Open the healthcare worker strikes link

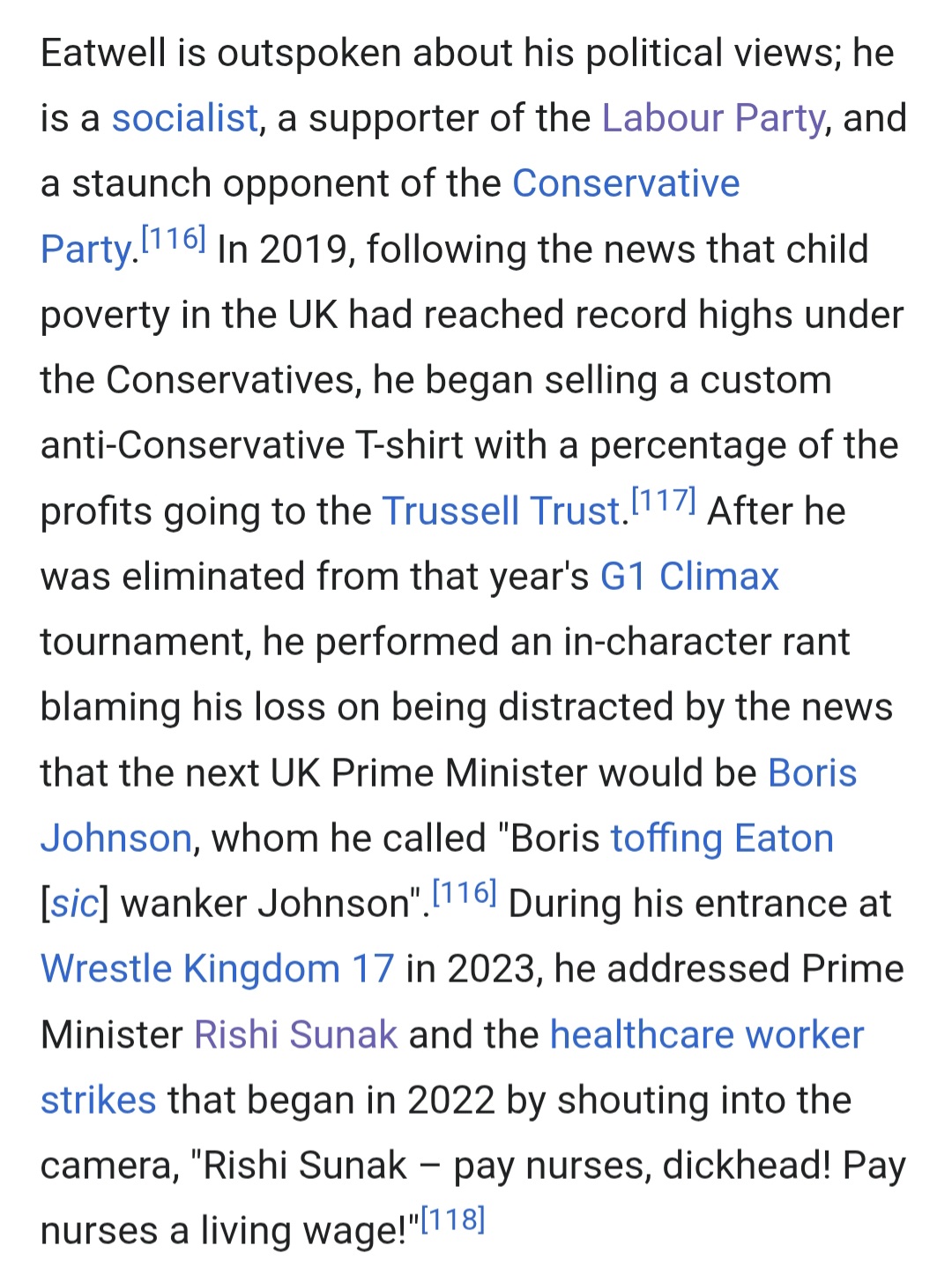coord(706,1035)
